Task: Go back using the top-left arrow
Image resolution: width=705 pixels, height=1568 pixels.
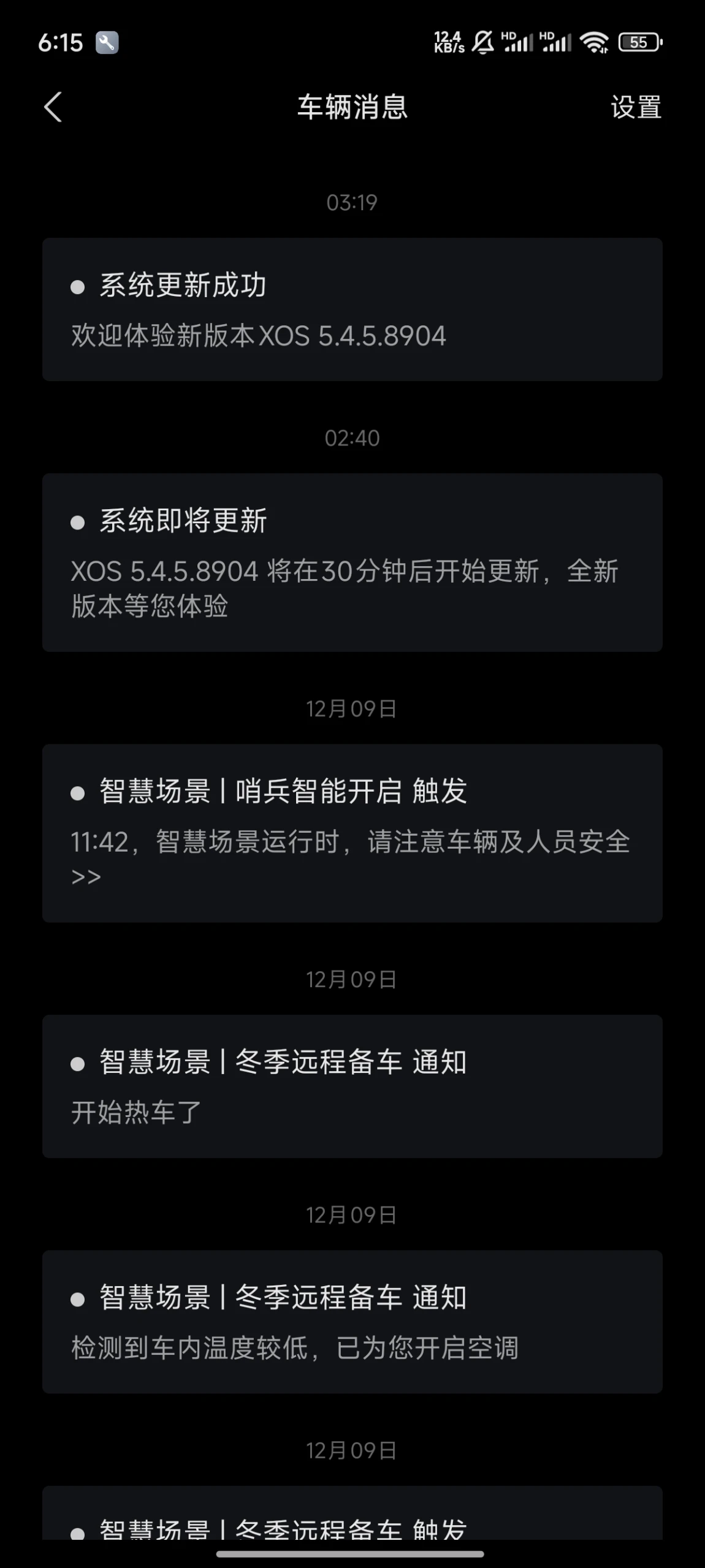Action: tap(53, 107)
